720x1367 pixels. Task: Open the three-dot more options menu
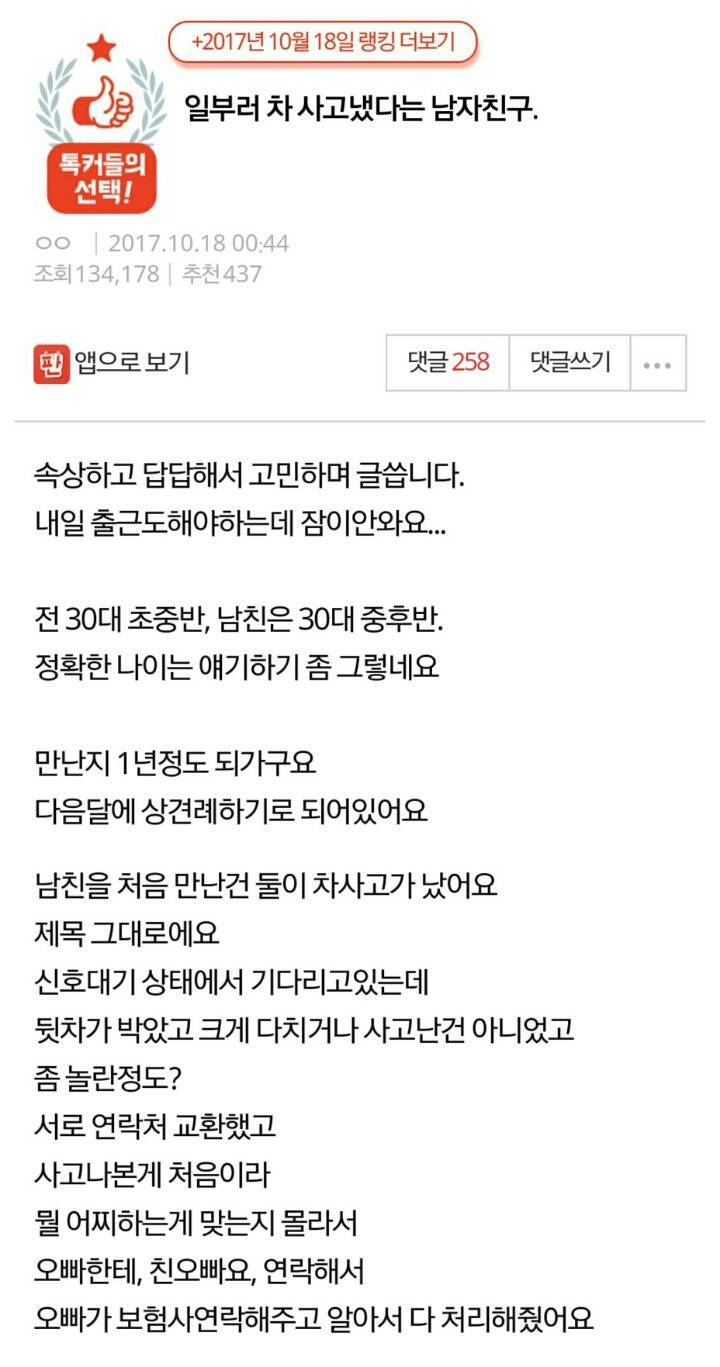click(657, 364)
